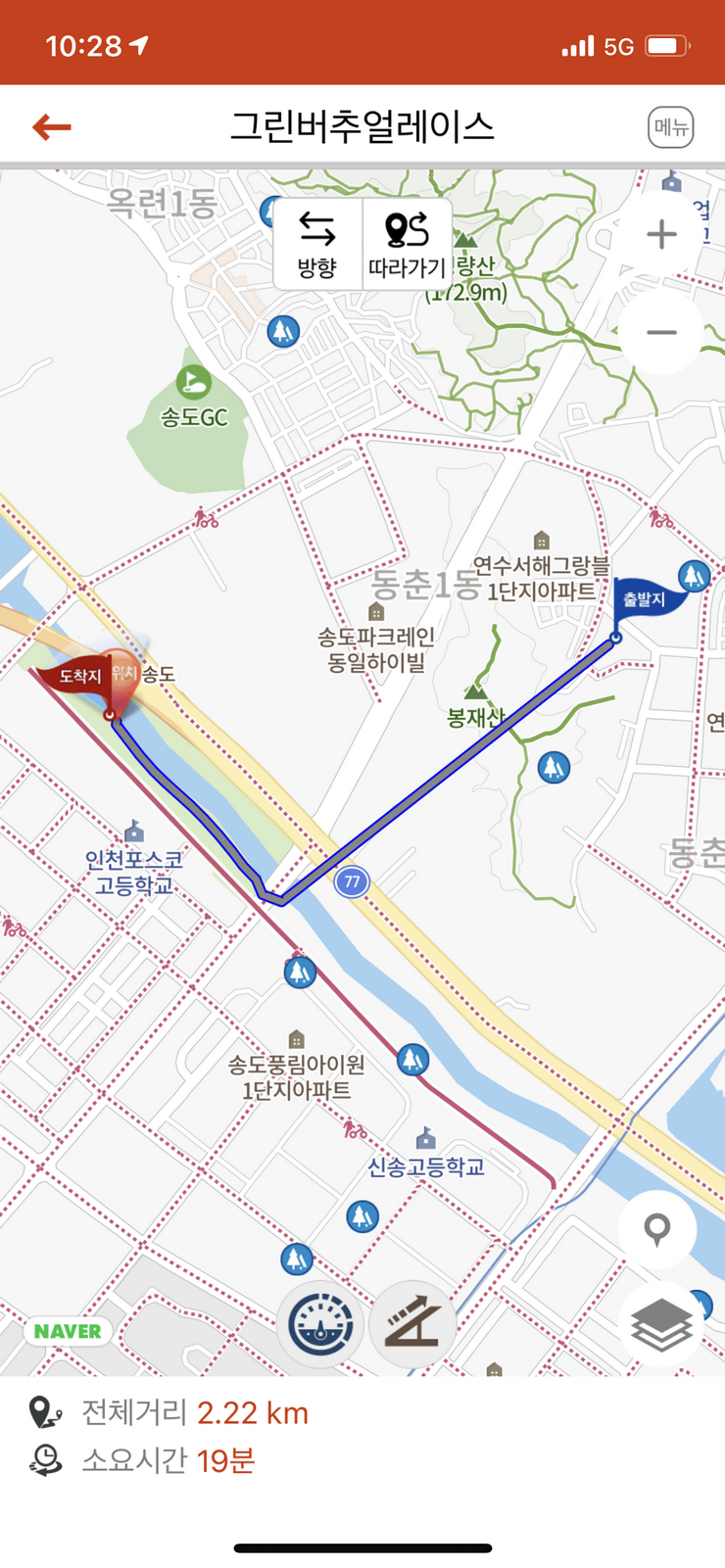Go back using the red arrow
The height and width of the screenshot is (1568, 725).
52,126
